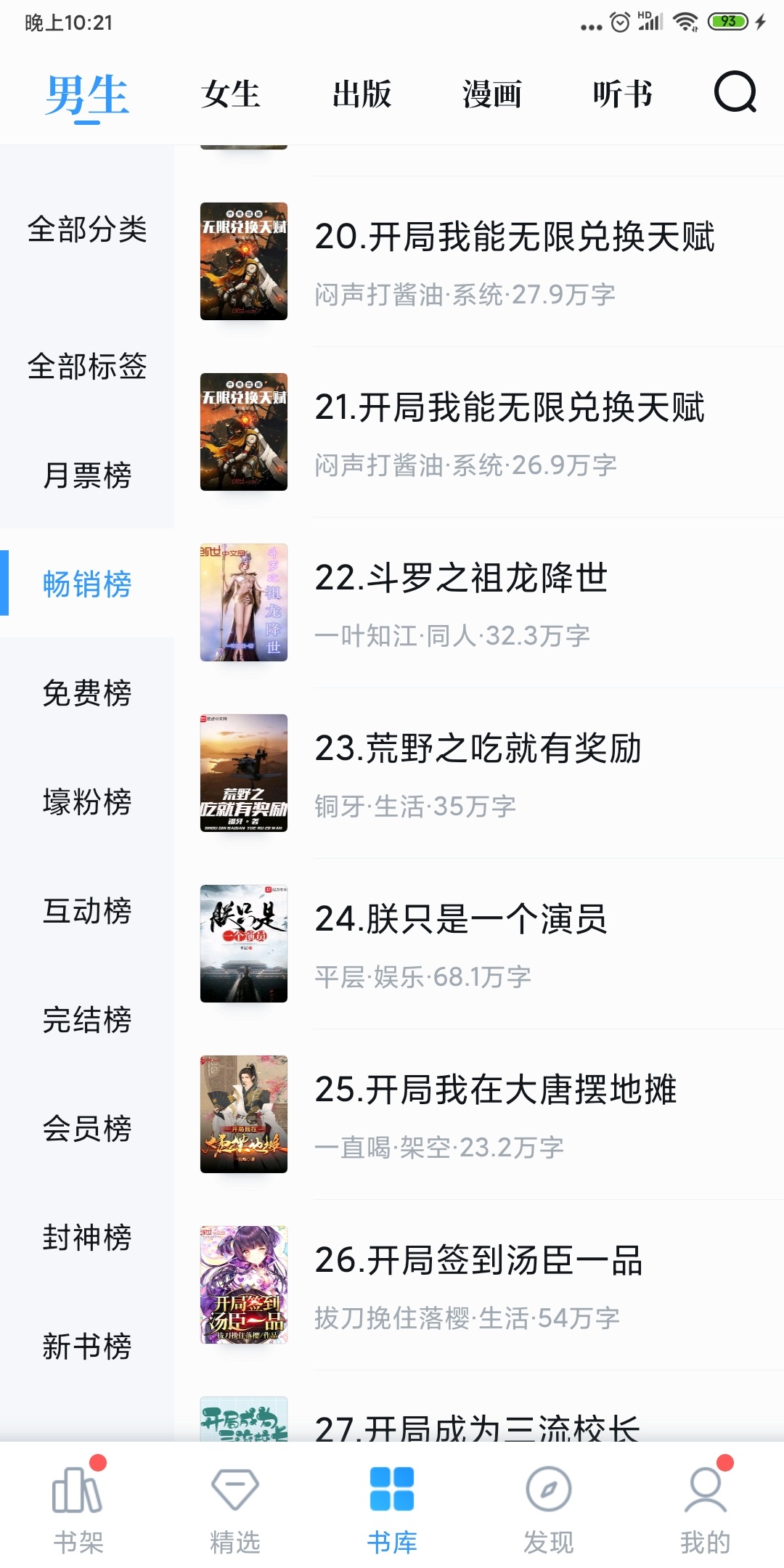Open 全部标签 in the sidebar
This screenshot has height=1568, width=784.
click(x=87, y=367)
